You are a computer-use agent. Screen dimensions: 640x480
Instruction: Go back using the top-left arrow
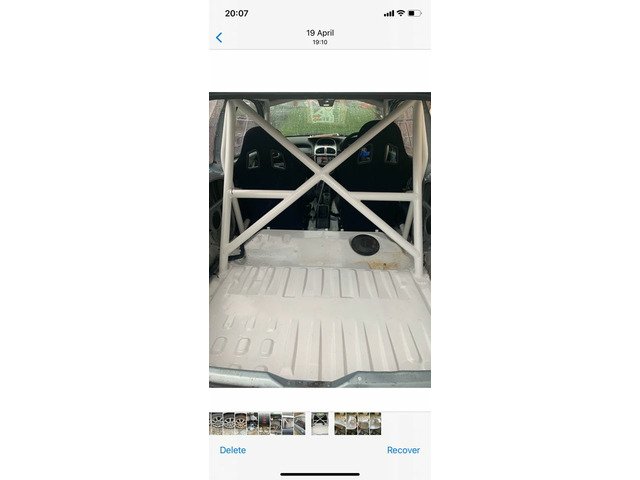[x=219, y=38]
